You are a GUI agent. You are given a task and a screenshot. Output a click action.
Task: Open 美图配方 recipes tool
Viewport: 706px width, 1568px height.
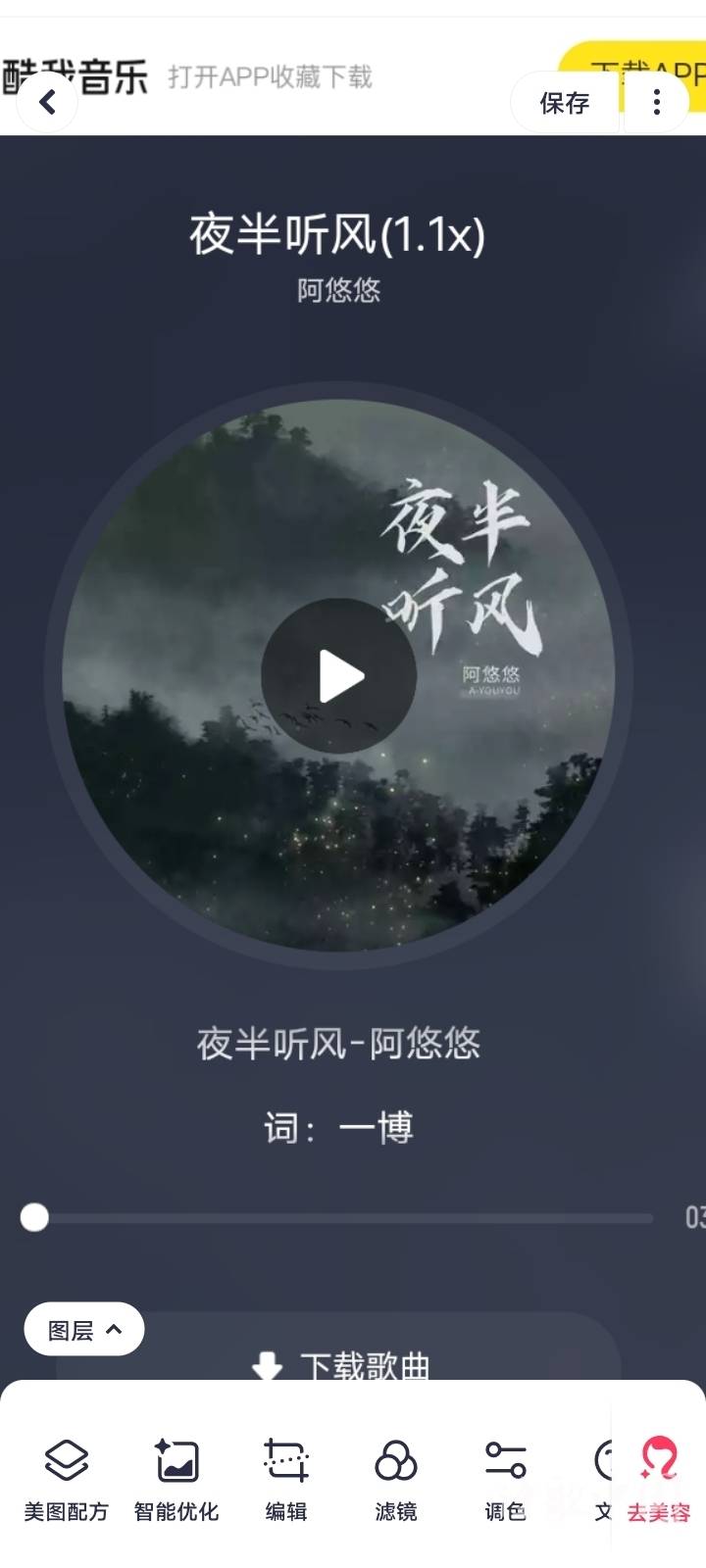(x=67, y=1479)
